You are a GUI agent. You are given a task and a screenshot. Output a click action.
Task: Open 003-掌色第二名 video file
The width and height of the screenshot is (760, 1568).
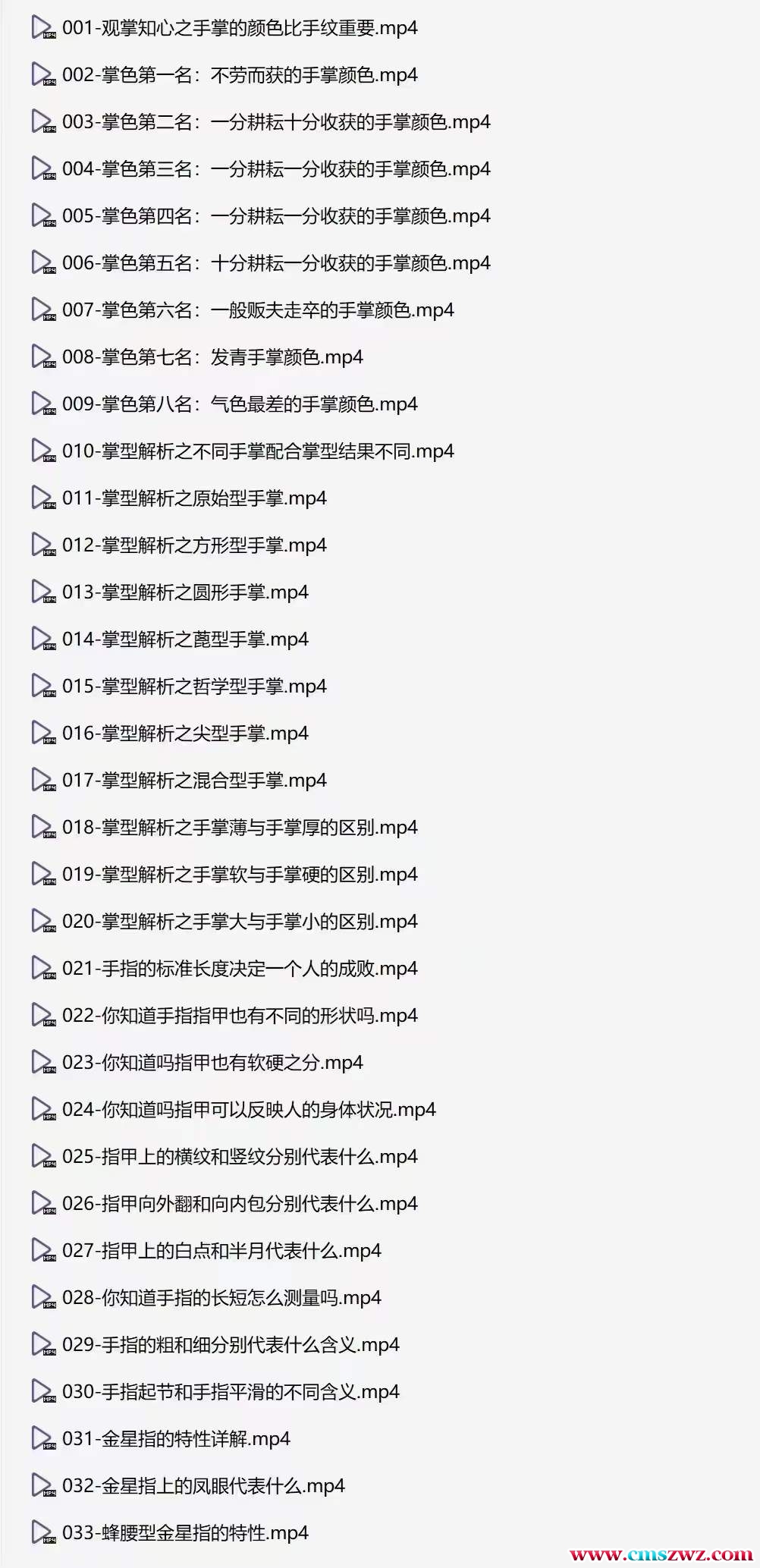(x=275, y=122)
